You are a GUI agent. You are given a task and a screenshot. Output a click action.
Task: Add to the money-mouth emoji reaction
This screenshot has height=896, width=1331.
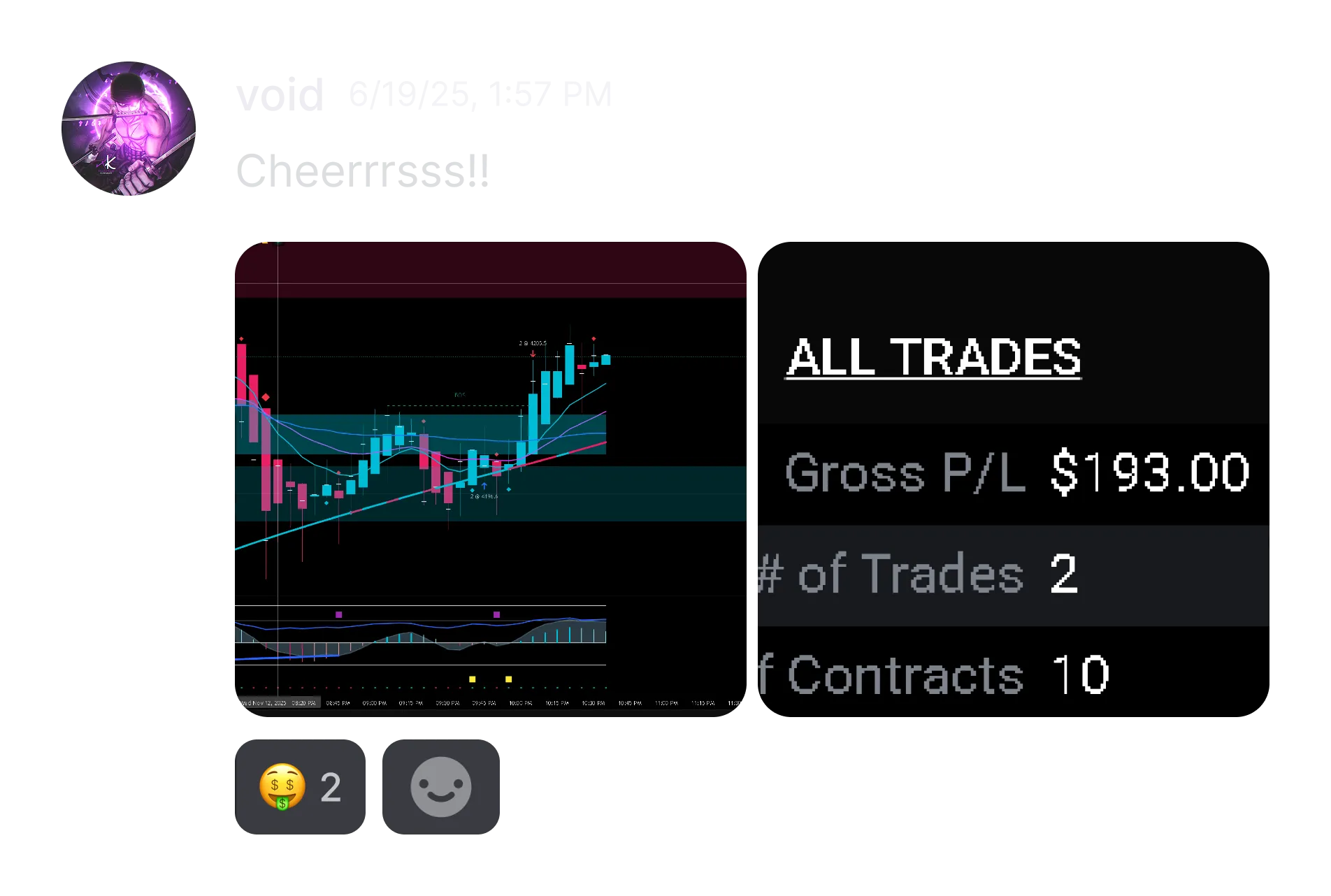pyautogui.click(x=300, y=787)
